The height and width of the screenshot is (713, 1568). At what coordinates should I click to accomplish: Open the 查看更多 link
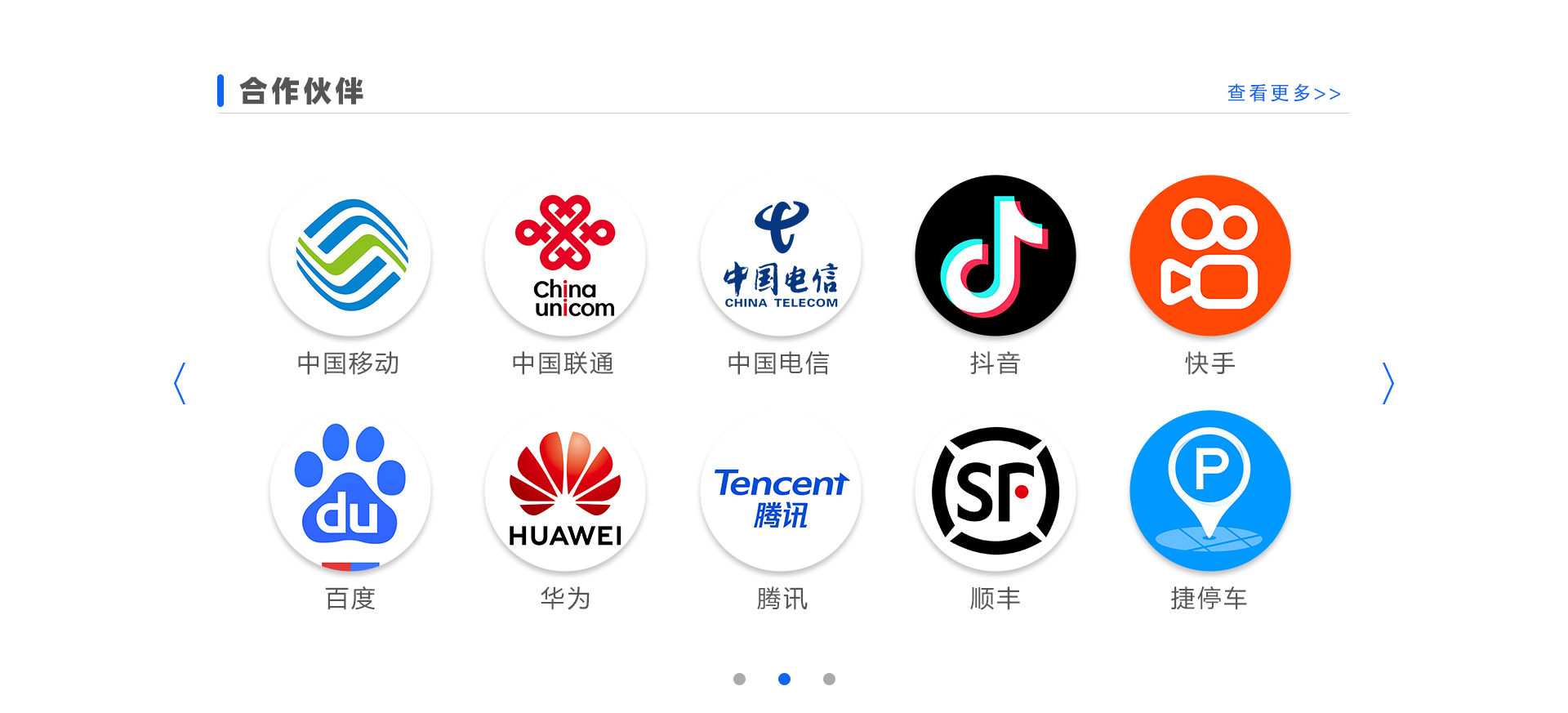click(1283, 93)
